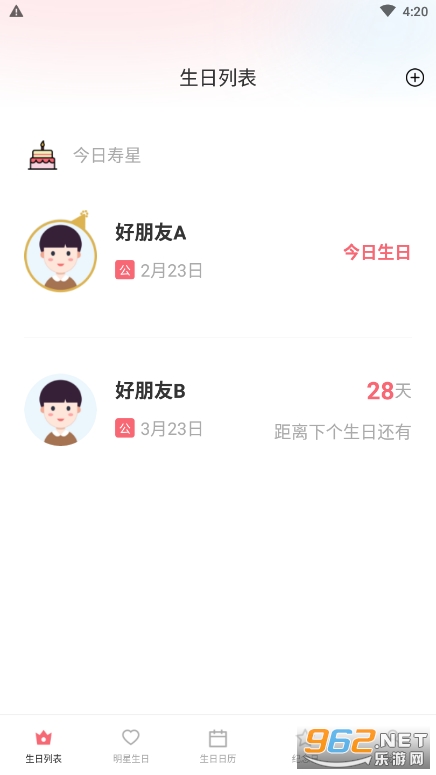436x775 pixels.
Task: Open 好朋友A birthday entry
Action: pyautogui.click(x=218, y=253)
